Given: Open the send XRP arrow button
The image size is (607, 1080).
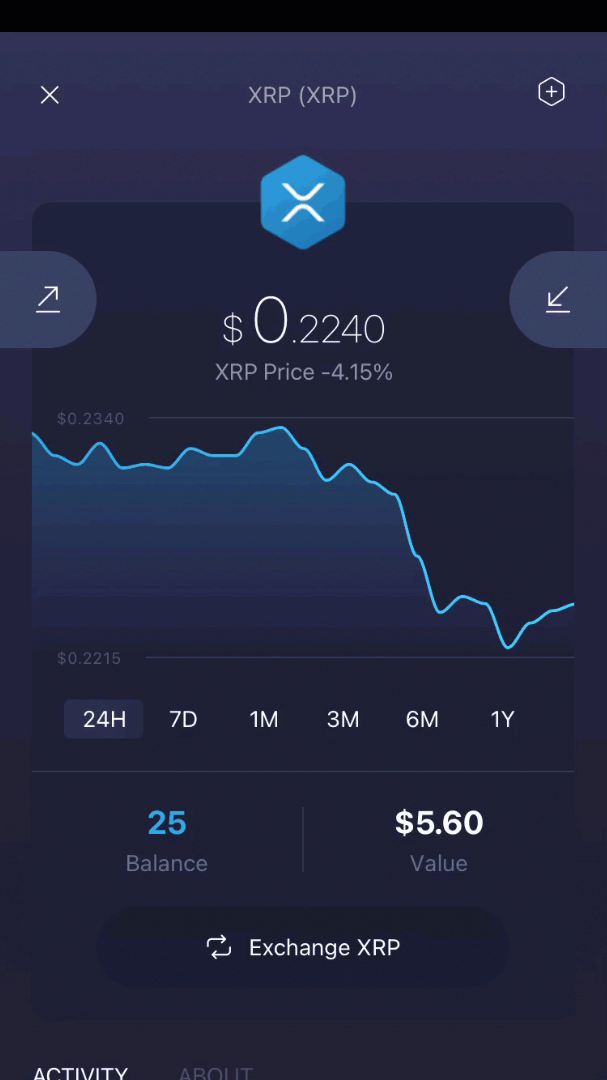Looking at the screenshot, I should (x=48, y=300).
